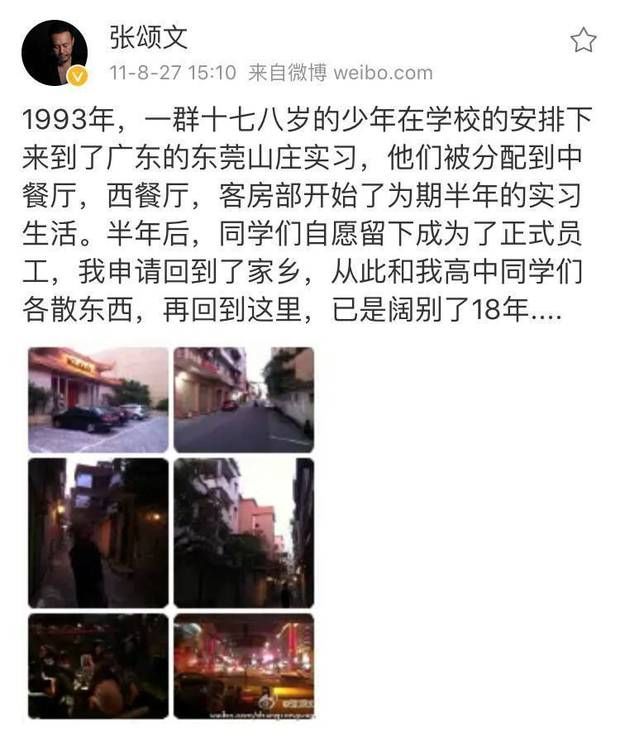
Task: Open 张颂文's profile avatar
Action: tap(54, 52)
